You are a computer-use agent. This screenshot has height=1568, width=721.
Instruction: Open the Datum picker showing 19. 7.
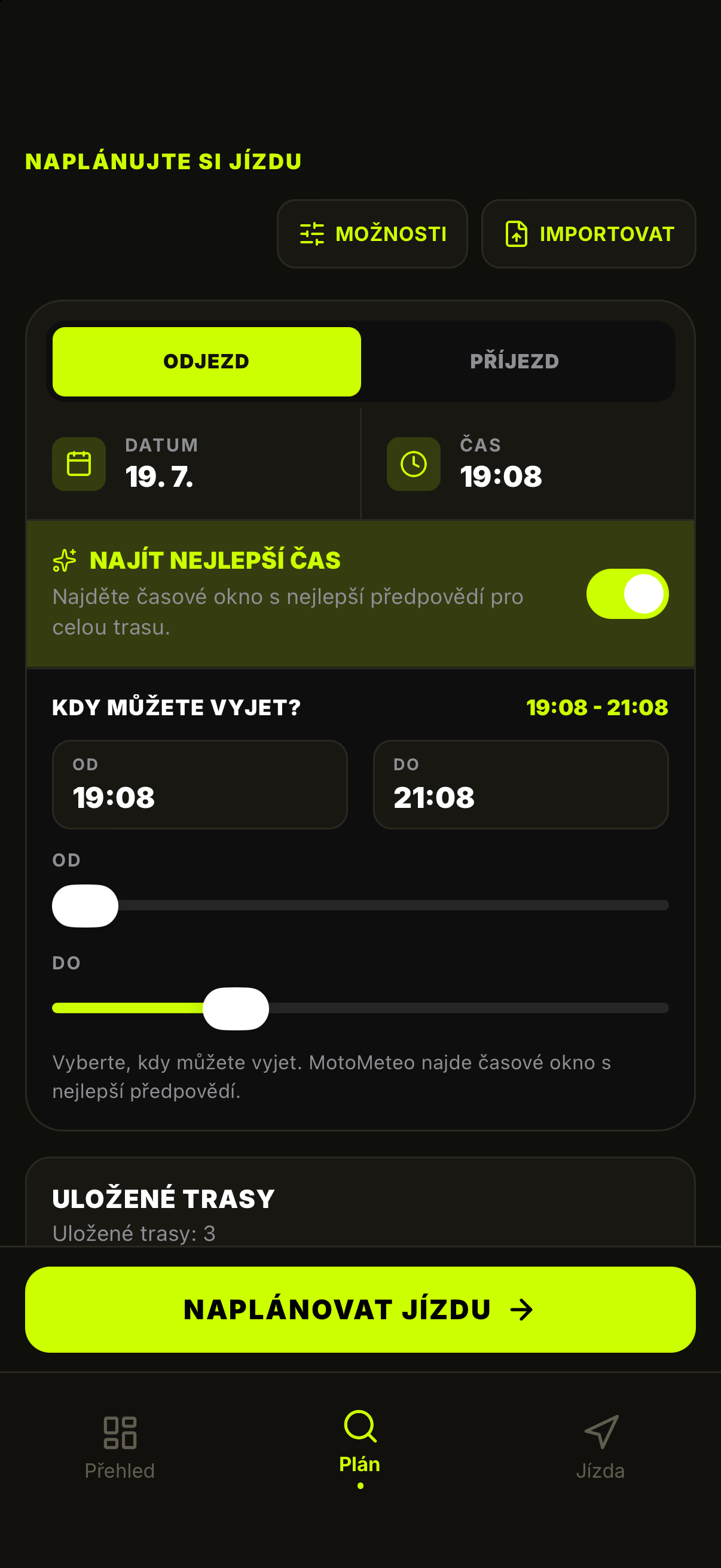tap(194, 464)
